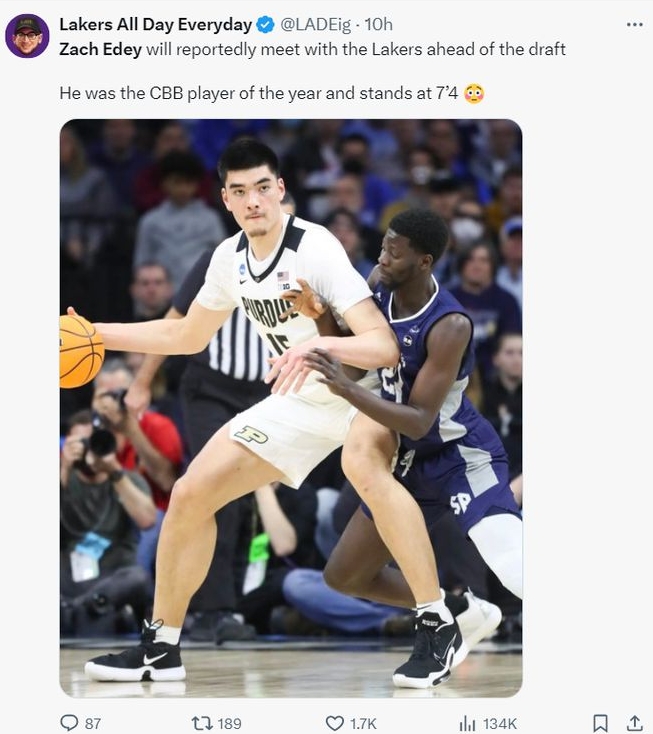Repost the Zach Edey tweet
Image resolution: width=653 pixels, height=734 pixels.
click(x=200, y=722)
